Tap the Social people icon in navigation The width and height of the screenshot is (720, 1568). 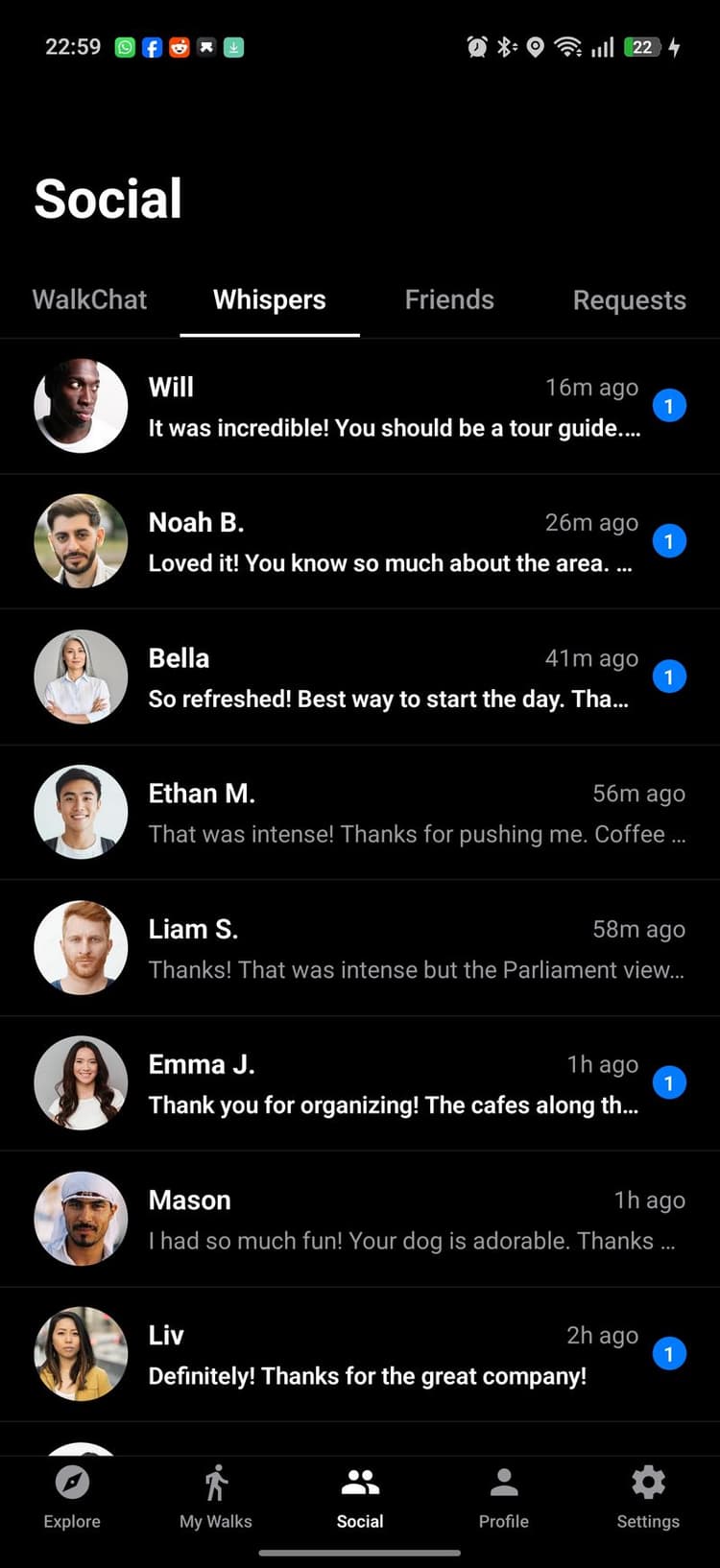click(360, 1483)
